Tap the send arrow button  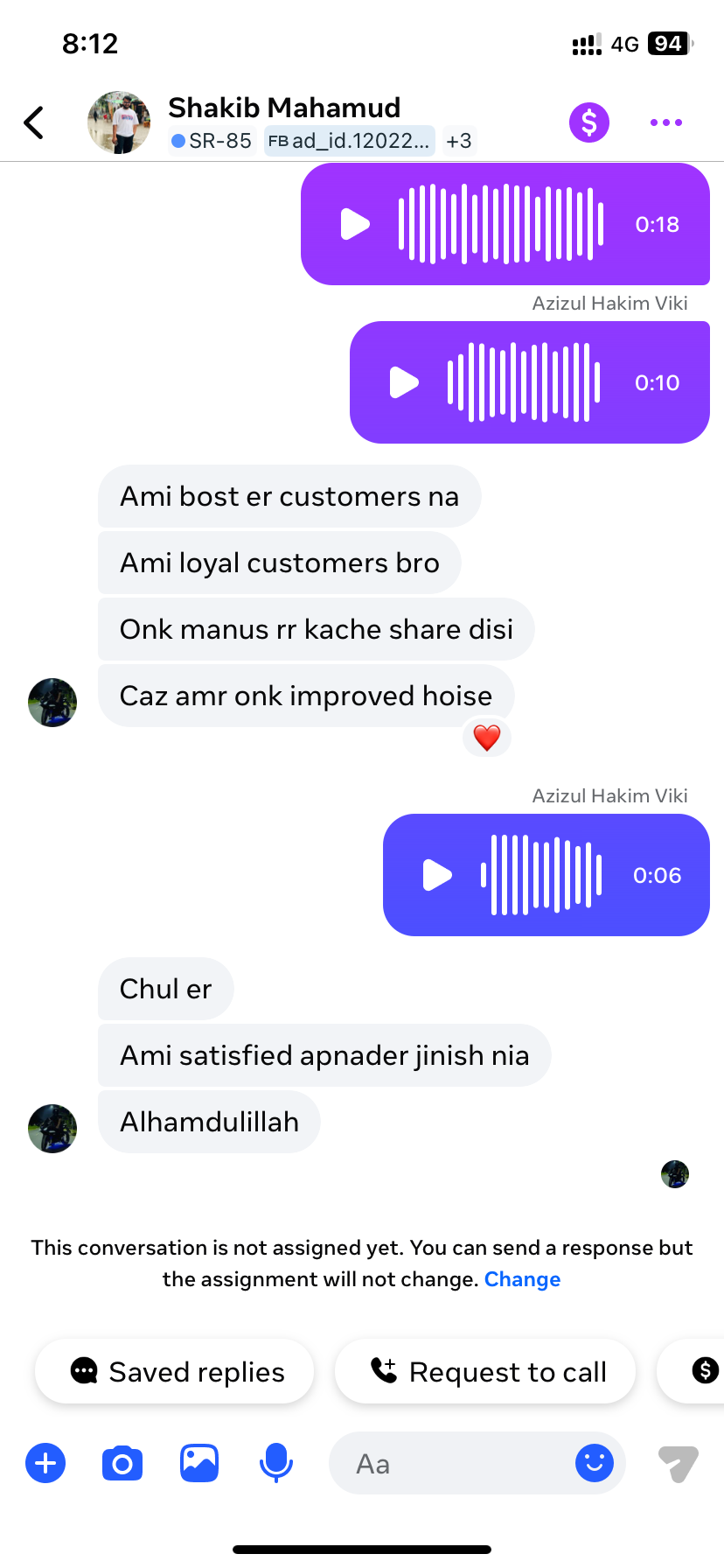tap(678, 1463)
